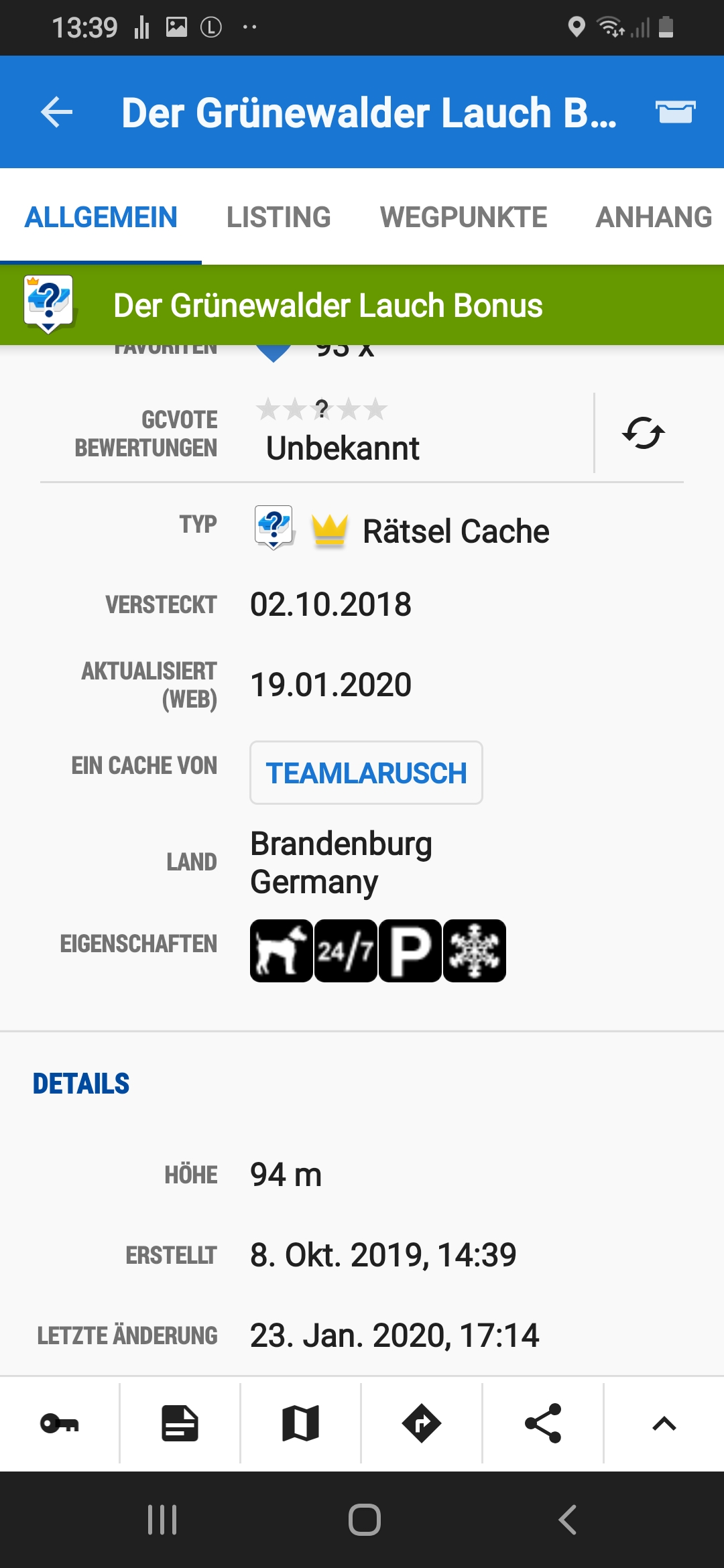This screenshot has width=724, height=1568.
Task: Select the Allgemein tab
Action: pos(101,217)
